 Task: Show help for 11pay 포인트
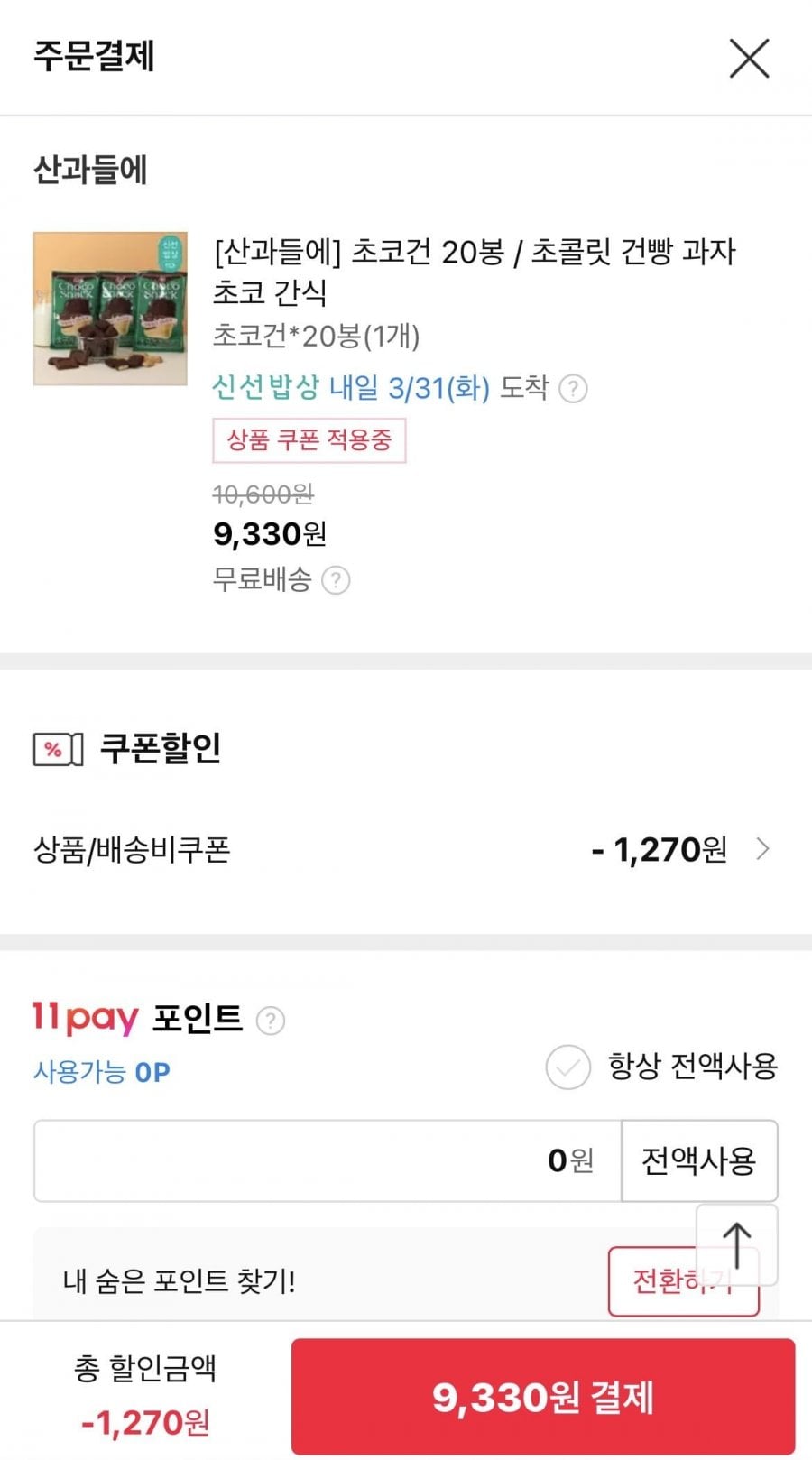click(271, 1021)
